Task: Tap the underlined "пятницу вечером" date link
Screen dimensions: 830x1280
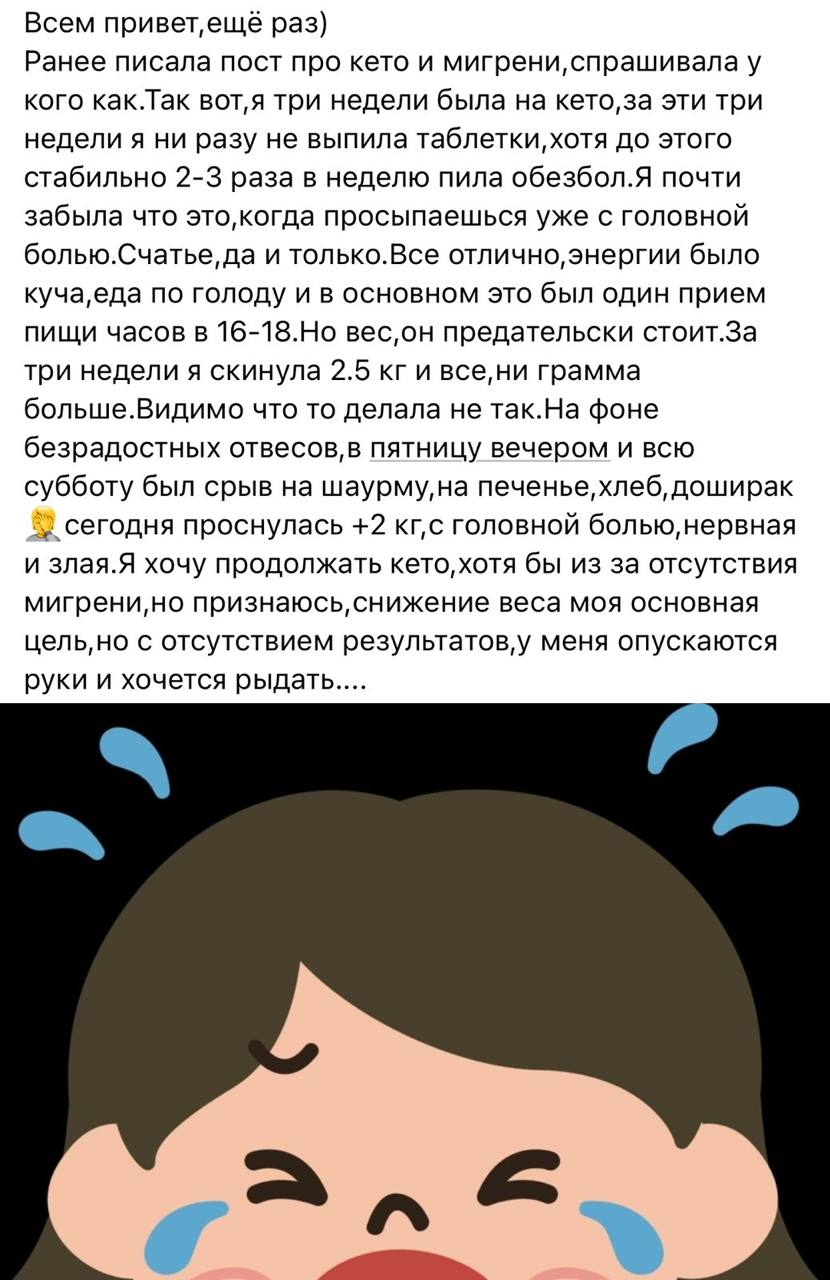Action: point(489,449)
